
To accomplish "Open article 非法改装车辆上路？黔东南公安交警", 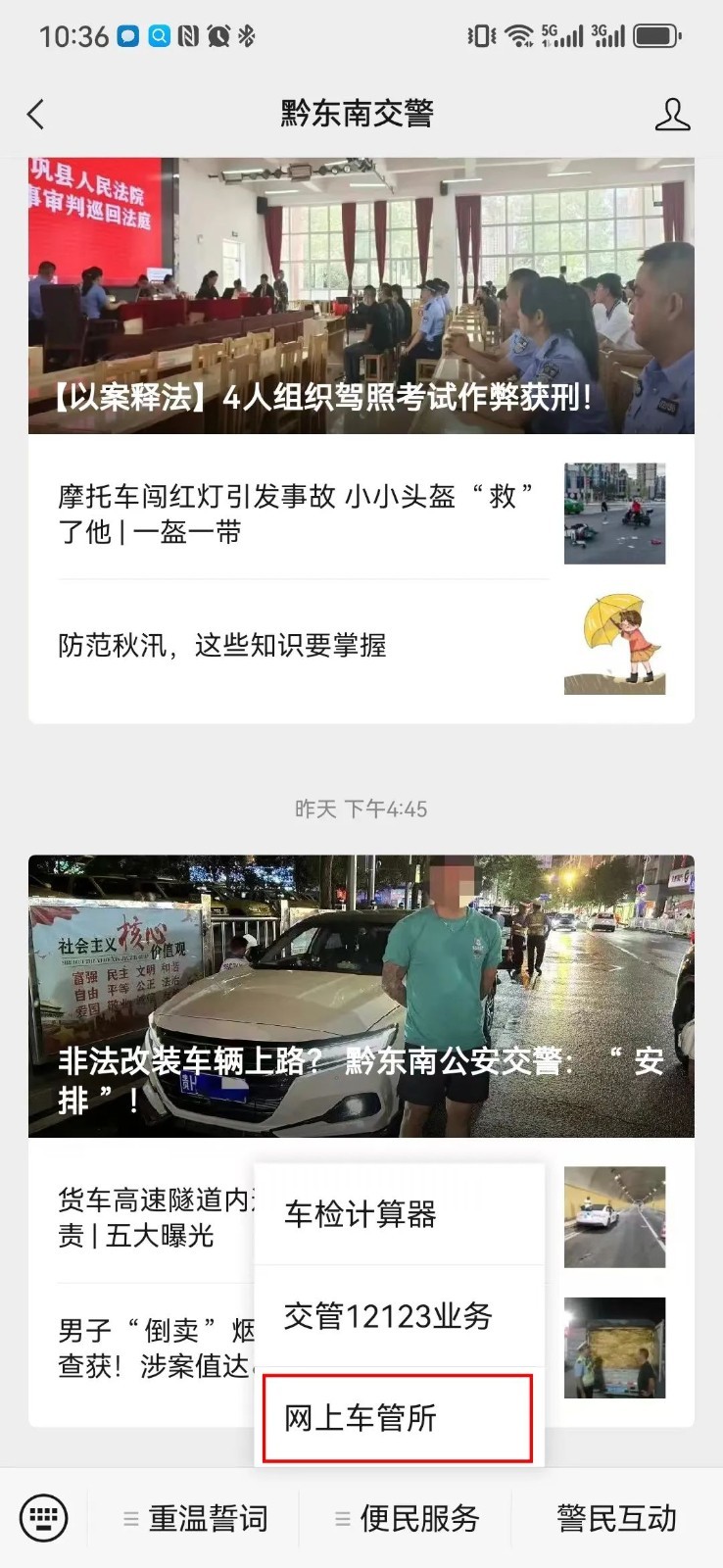I will [x=361, y=996].
